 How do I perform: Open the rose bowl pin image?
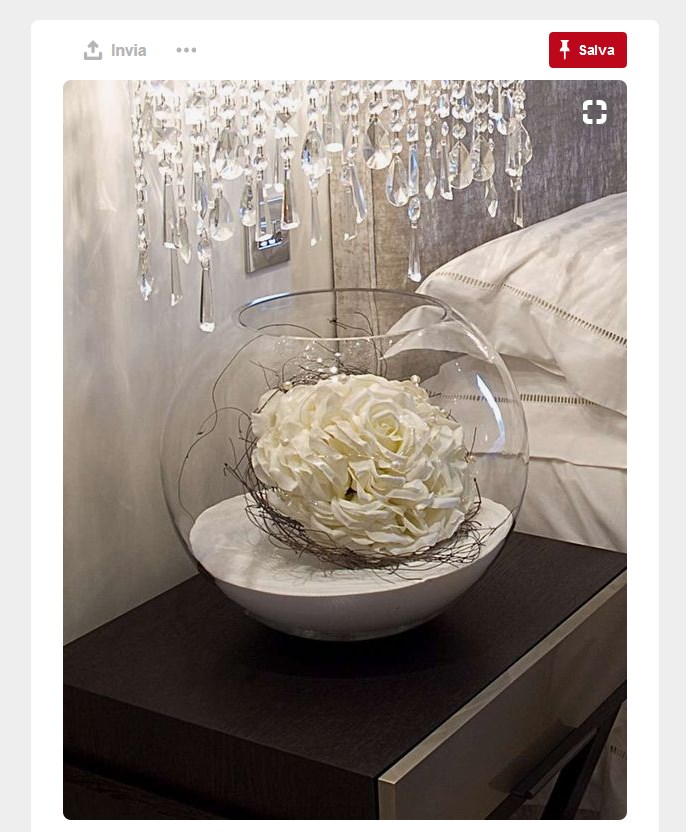click(344, 460)
